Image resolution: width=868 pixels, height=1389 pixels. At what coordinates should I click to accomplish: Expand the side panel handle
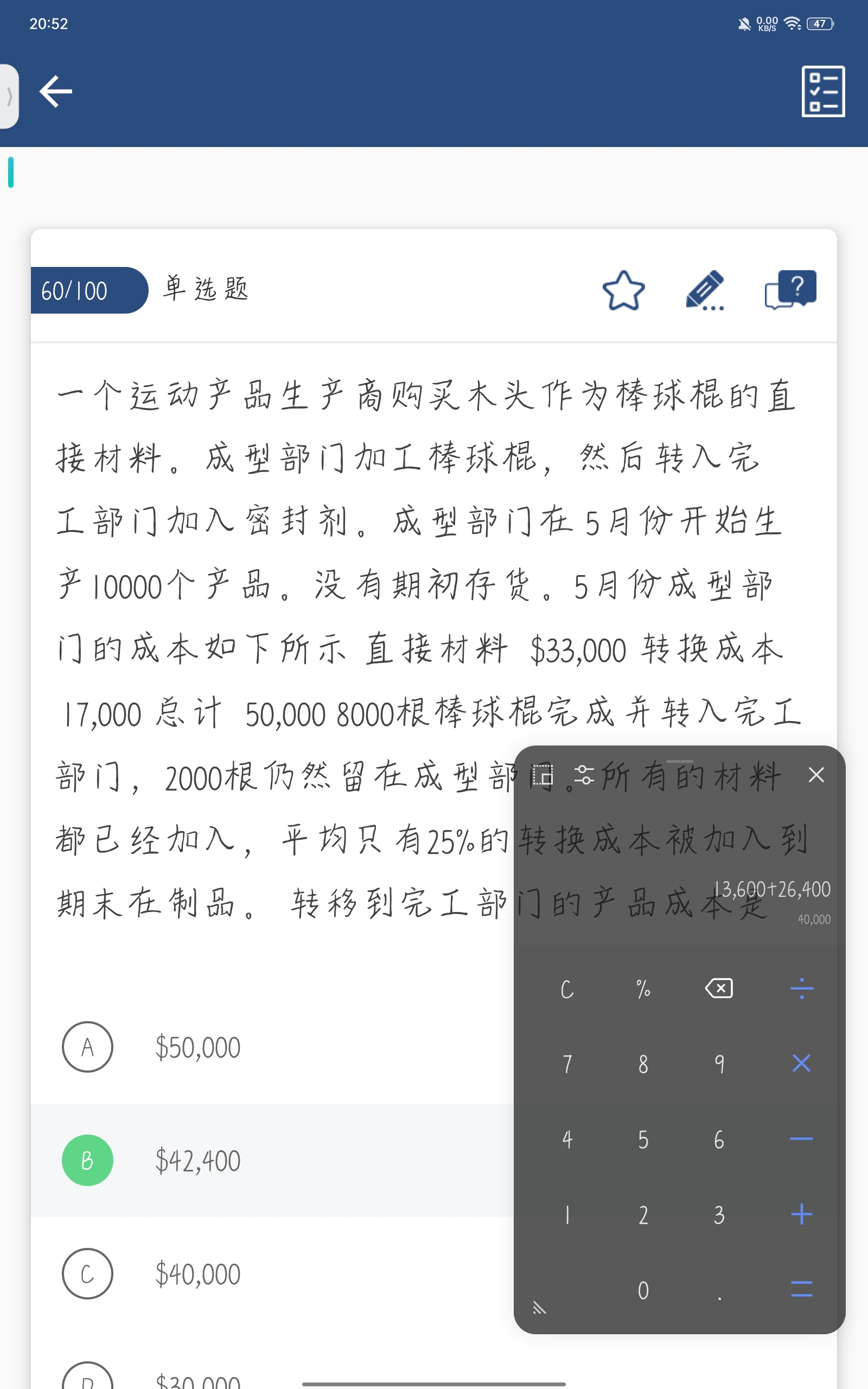[x=9, y=96]
